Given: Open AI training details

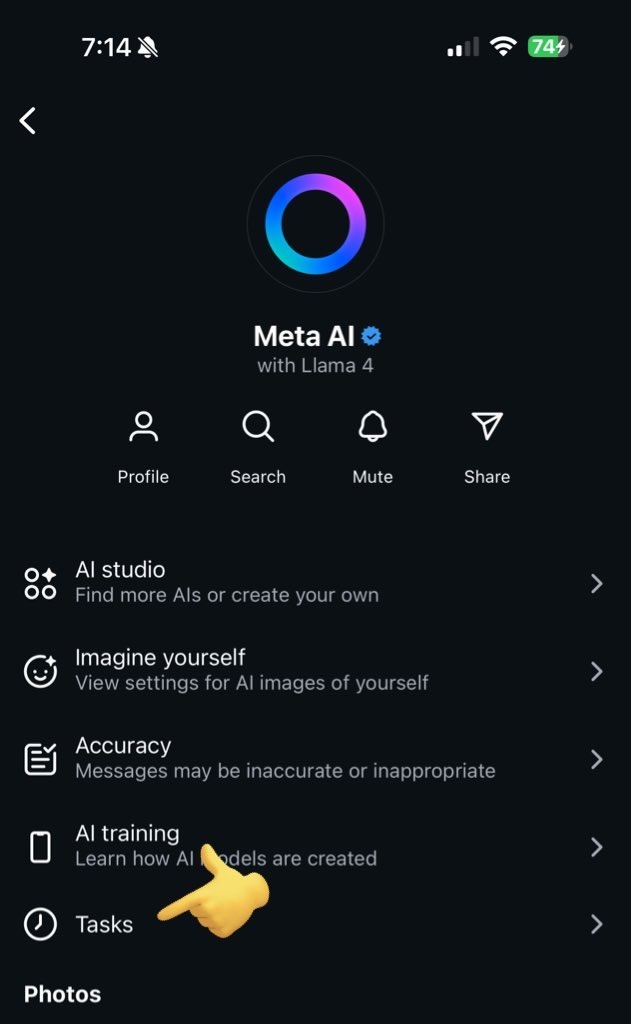Looking at the screenshot, I should (315, 846).
